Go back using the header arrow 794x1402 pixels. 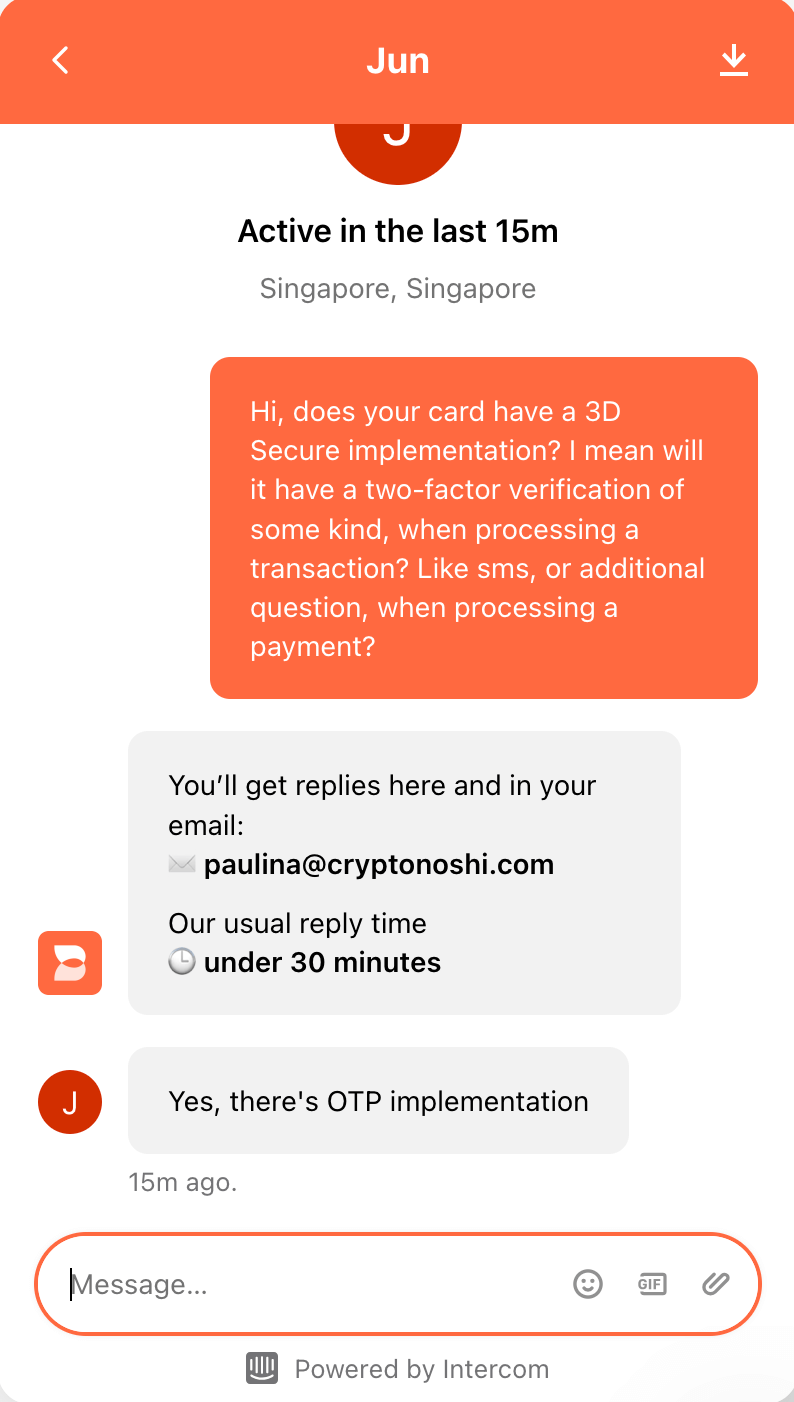tap(61, 61)
